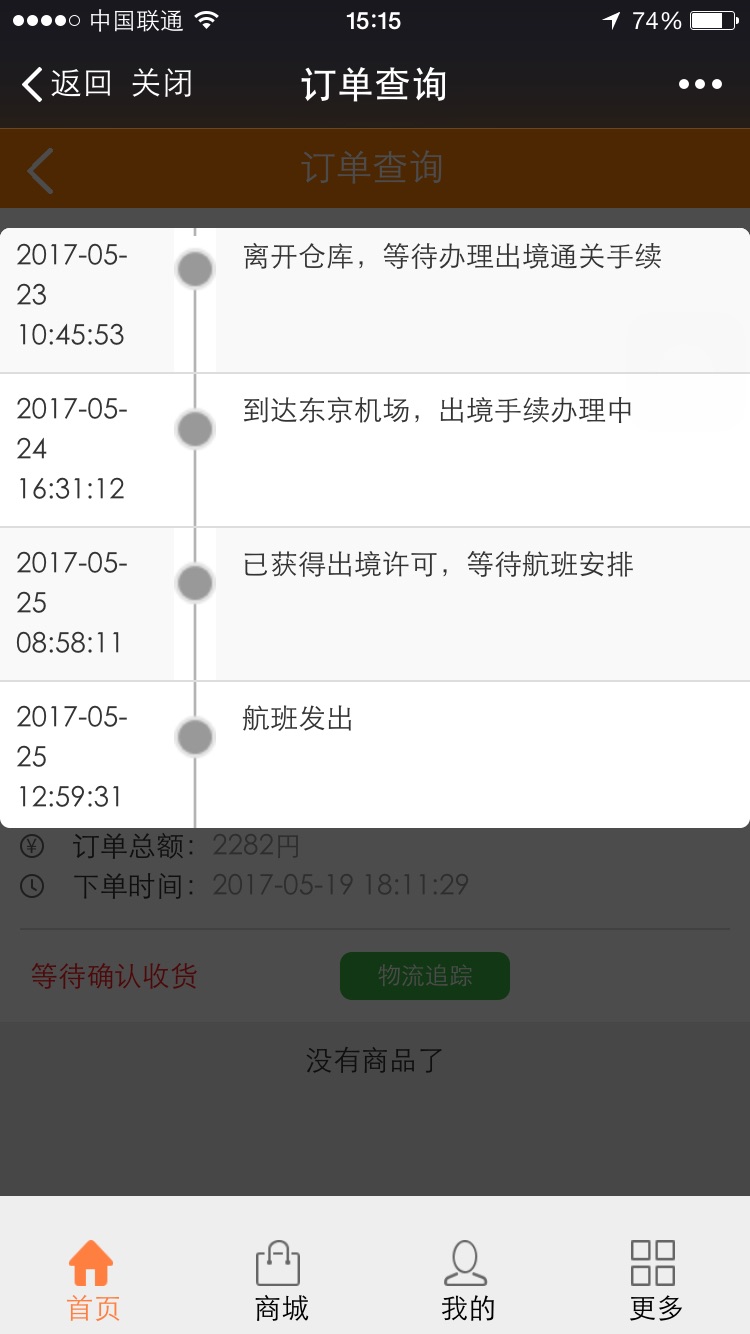
Task: Switch to the 商城 tab
Action: point(280,1279)
